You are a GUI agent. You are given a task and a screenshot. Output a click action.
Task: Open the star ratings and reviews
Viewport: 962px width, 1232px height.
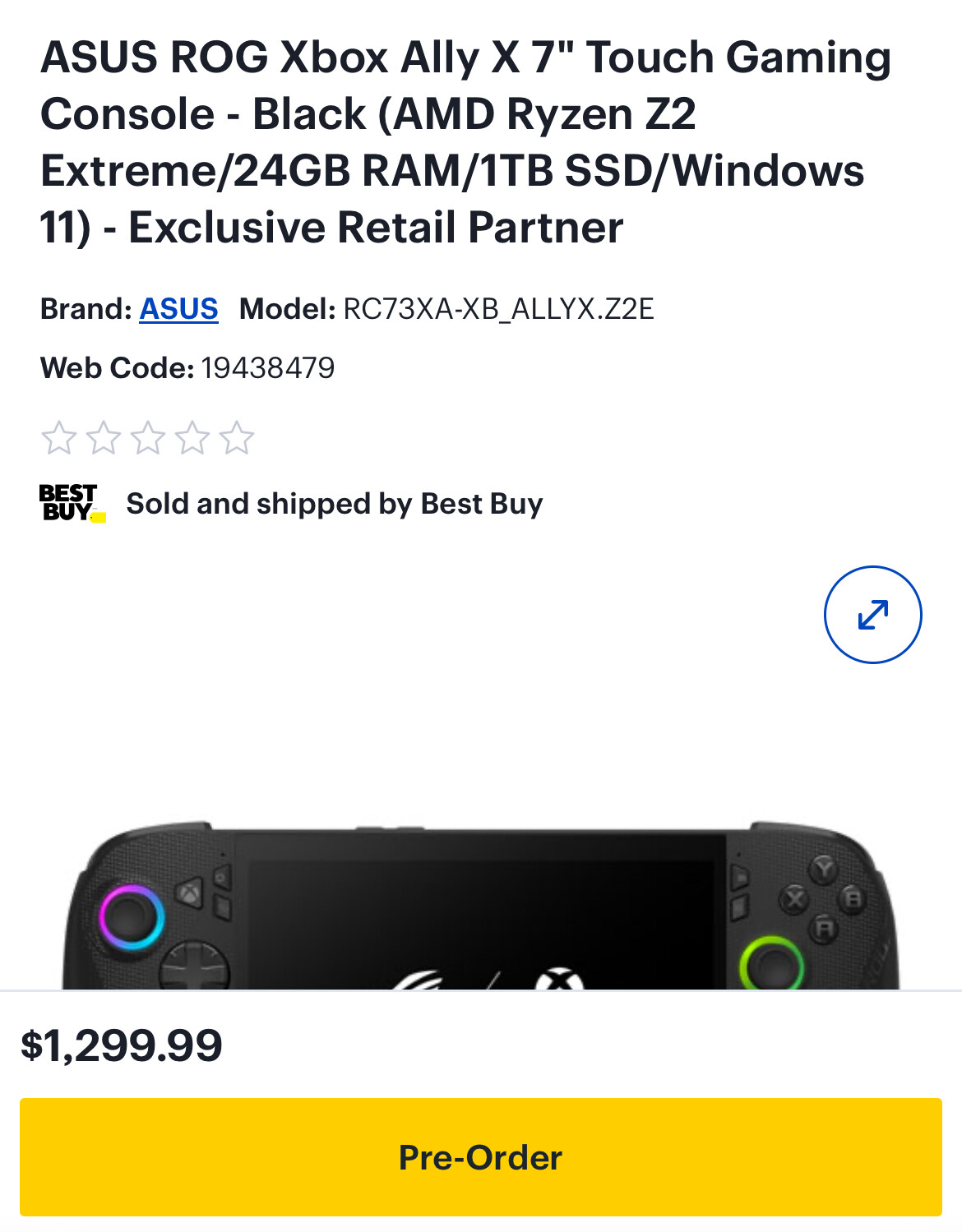pyautogui.click(x=148, y=438)
